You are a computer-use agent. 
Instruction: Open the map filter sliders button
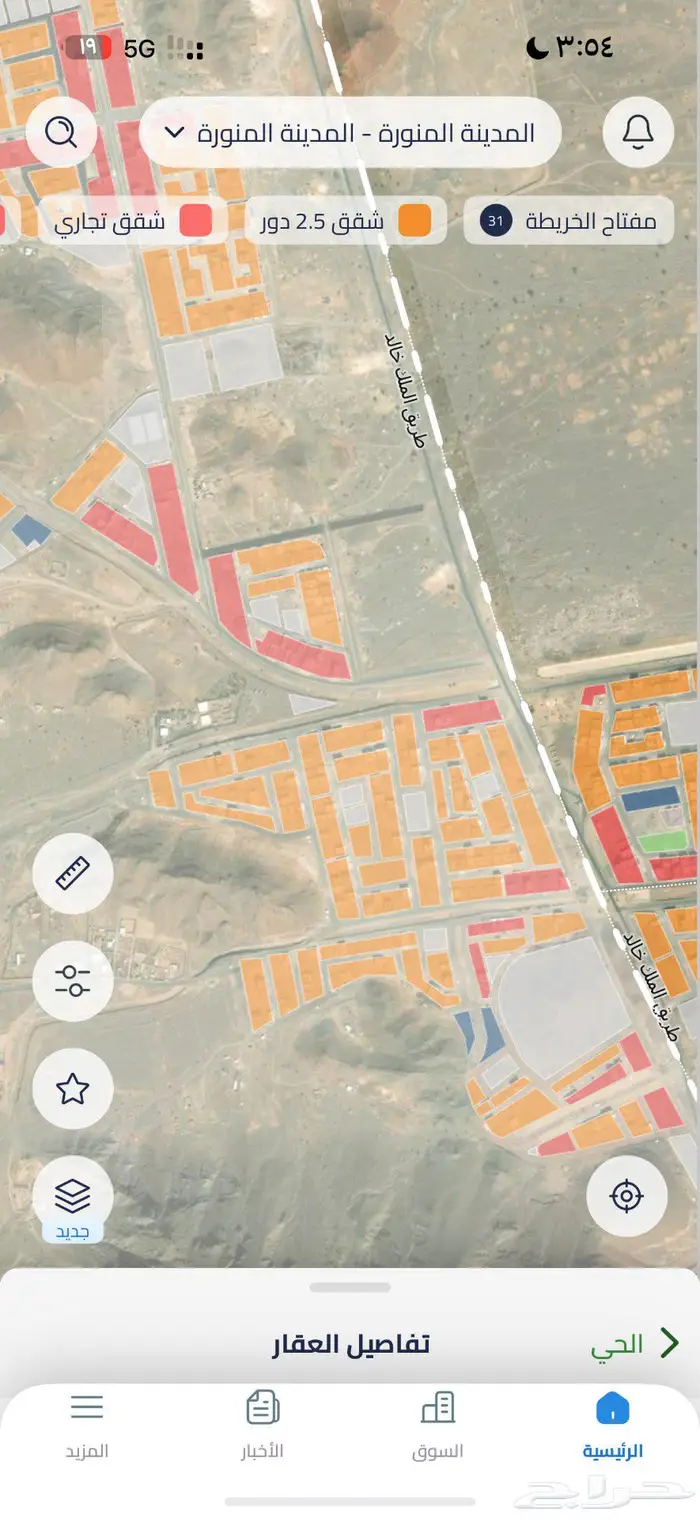[72, 981]
